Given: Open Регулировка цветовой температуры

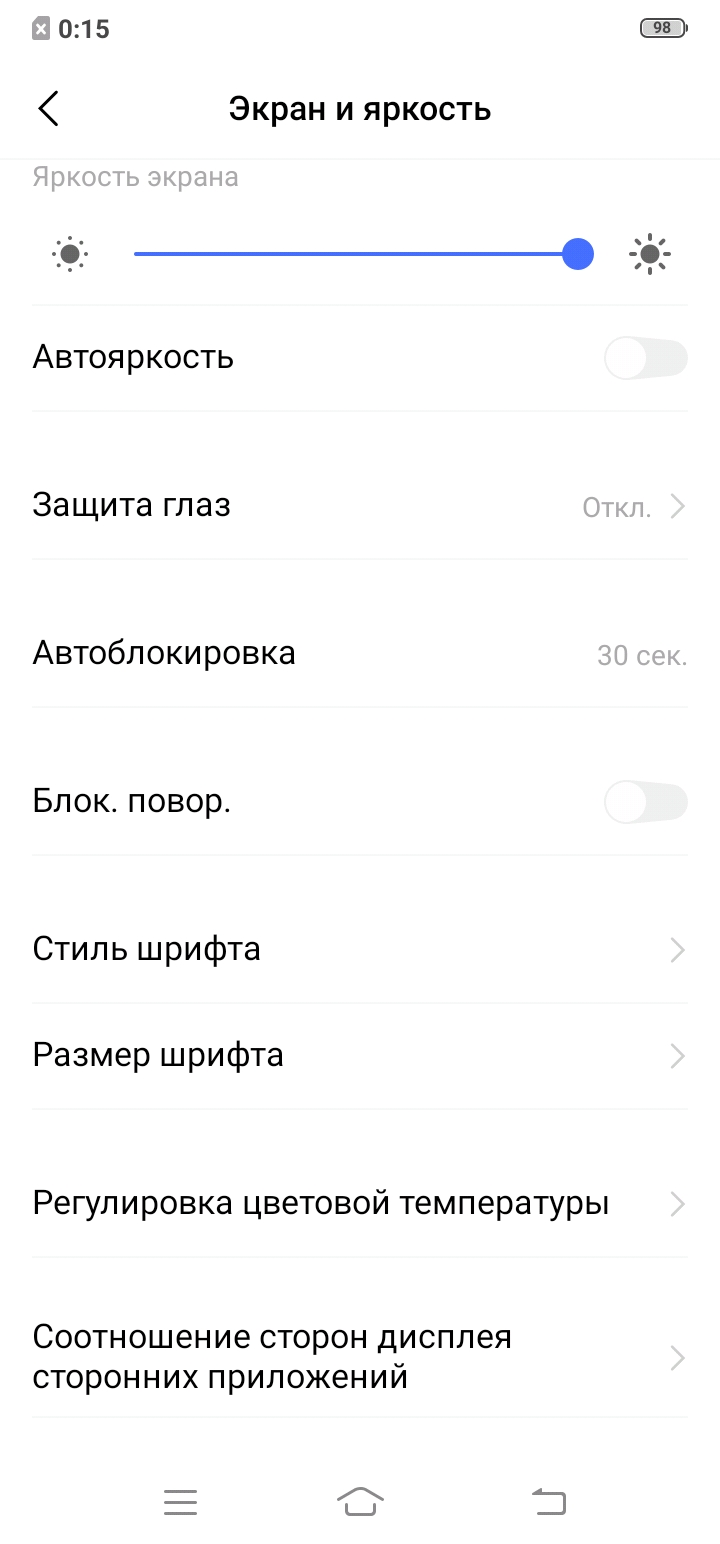Looking at the screenshot, I should coord(360,1203).
